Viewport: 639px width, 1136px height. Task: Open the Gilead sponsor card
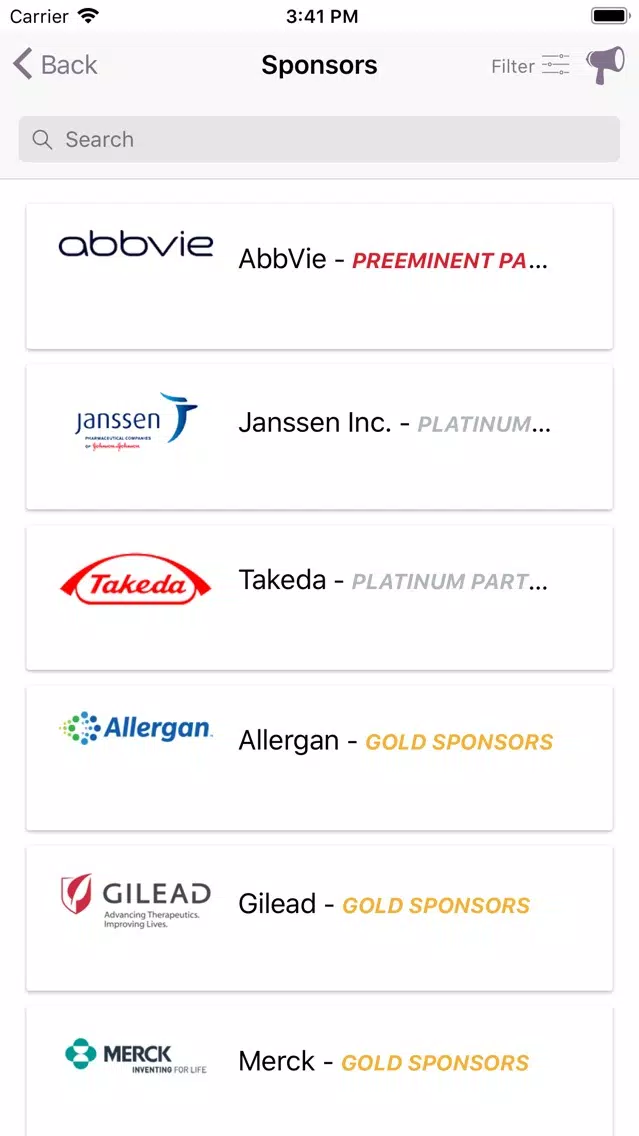[x=319, y=917]
